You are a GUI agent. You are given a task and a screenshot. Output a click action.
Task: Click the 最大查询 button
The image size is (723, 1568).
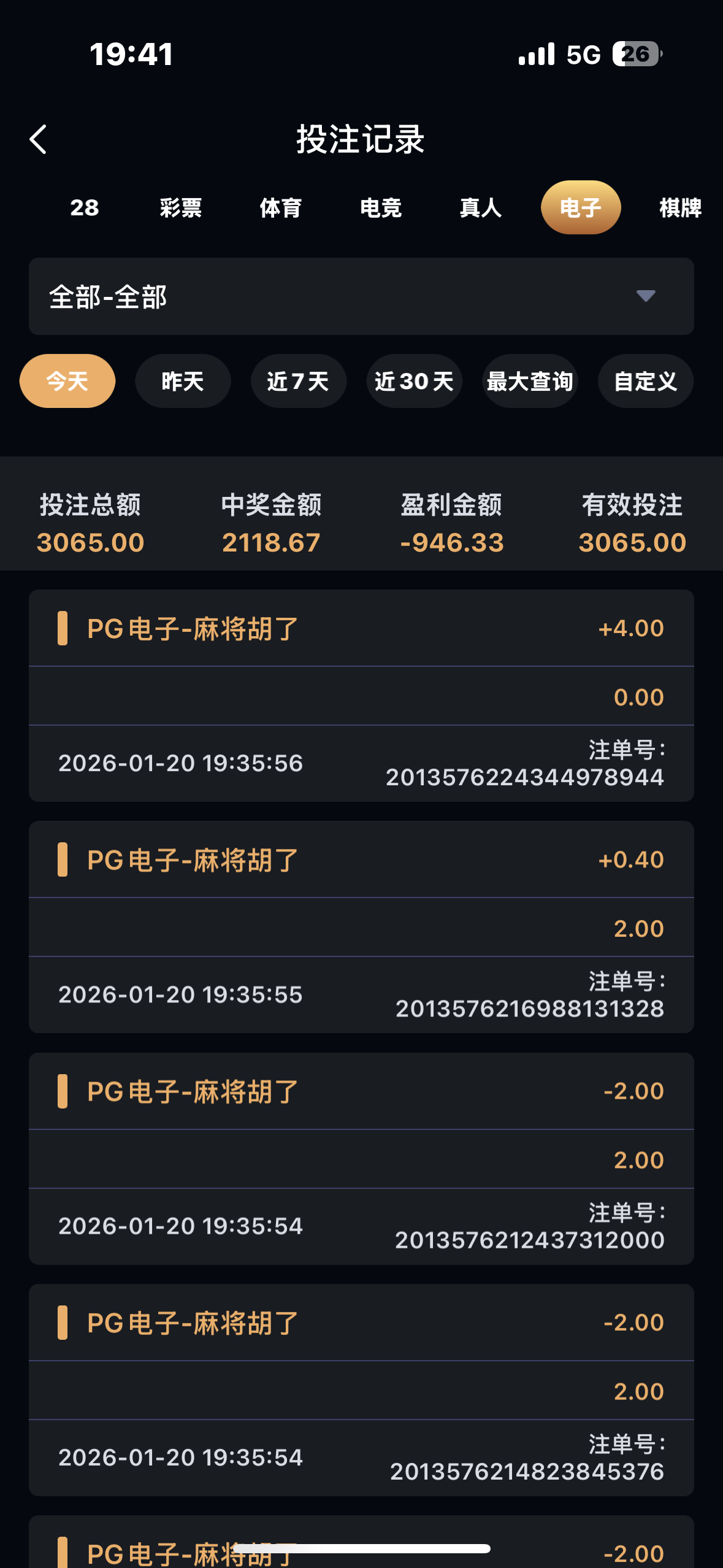tap(529, 380)
